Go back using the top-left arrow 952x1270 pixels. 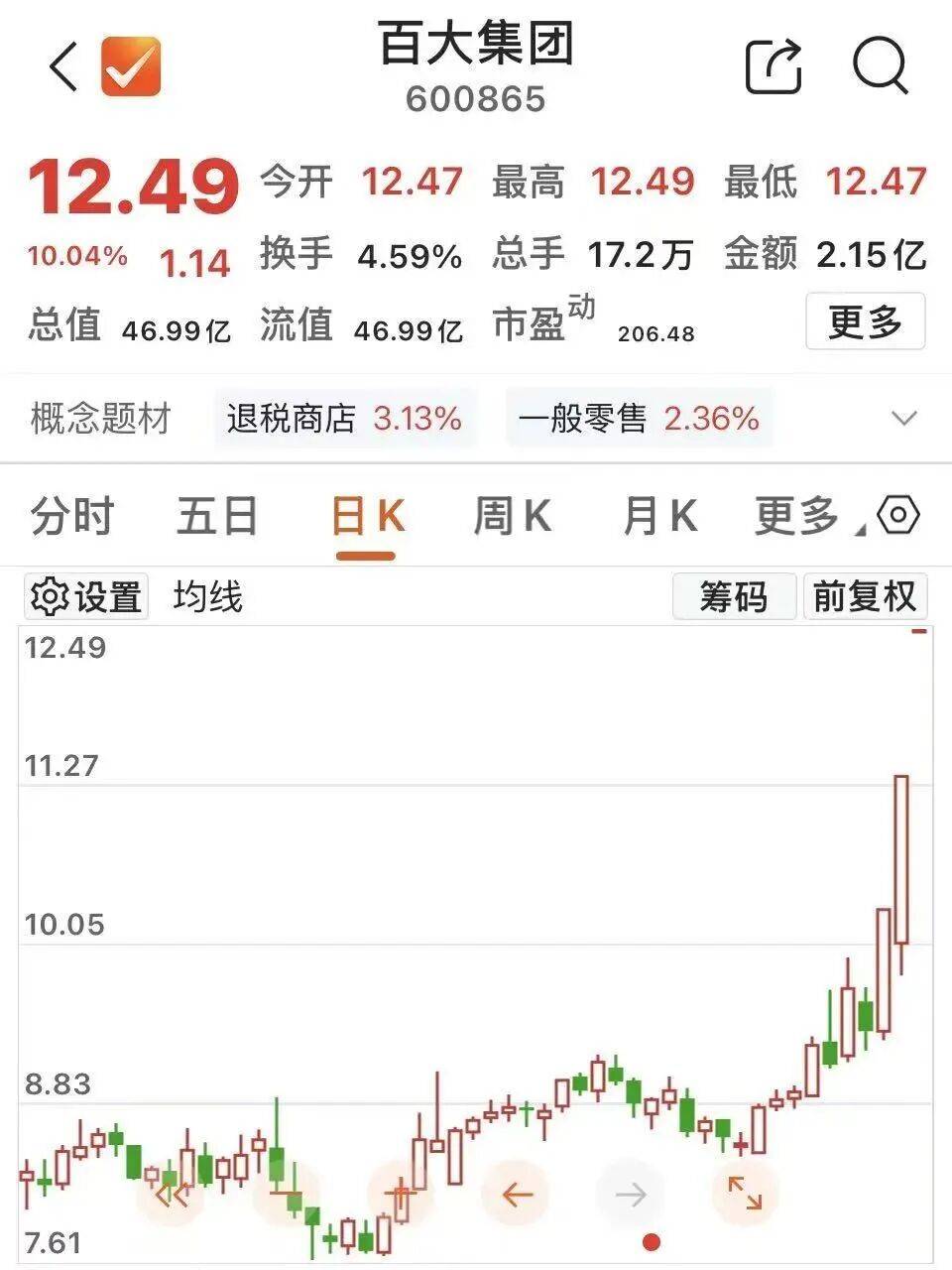click(x=63, y=67)
